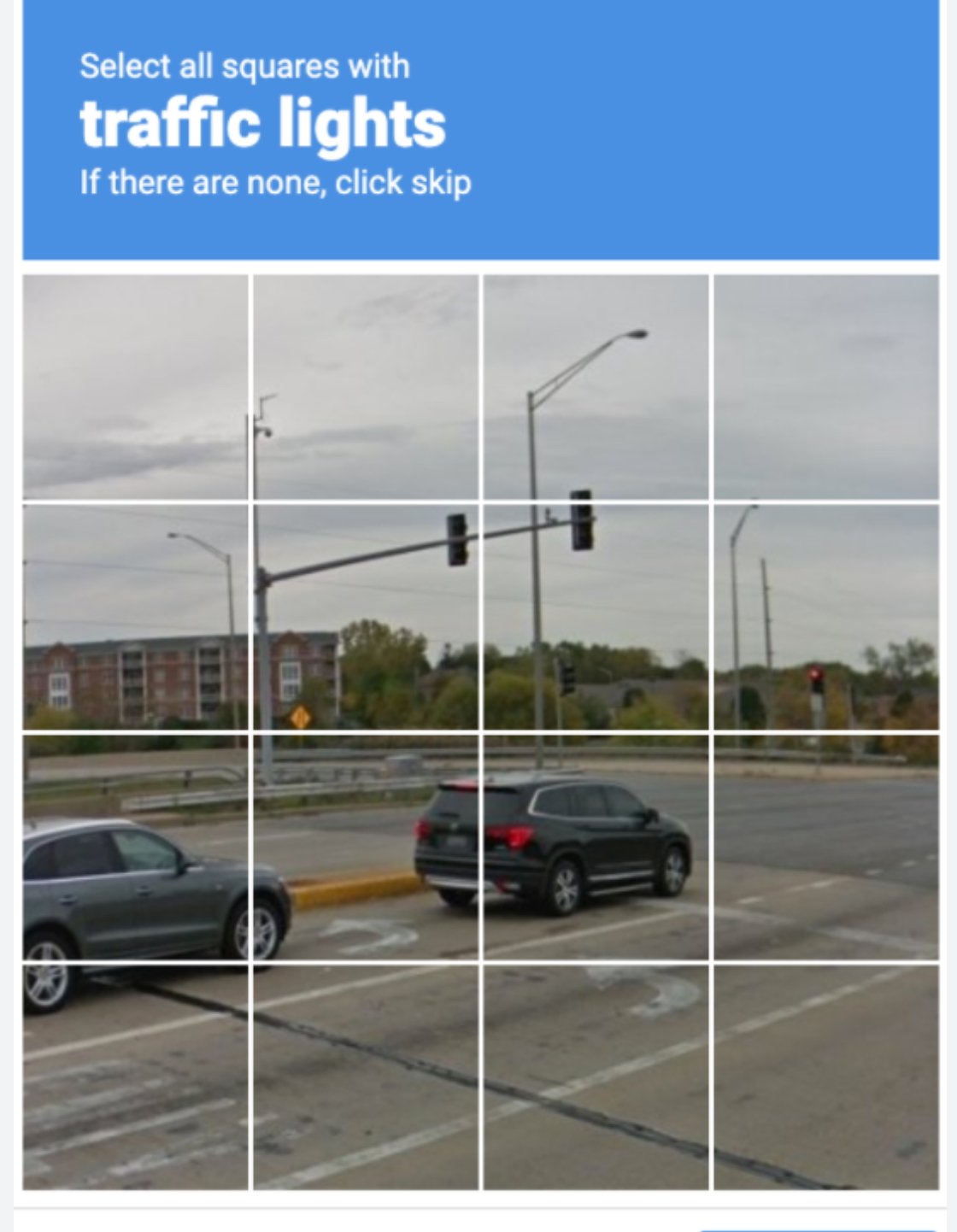This screenshot has width=957, height=1232.
Task: Tap the tile with the black SUV's side
Action: 596,848
